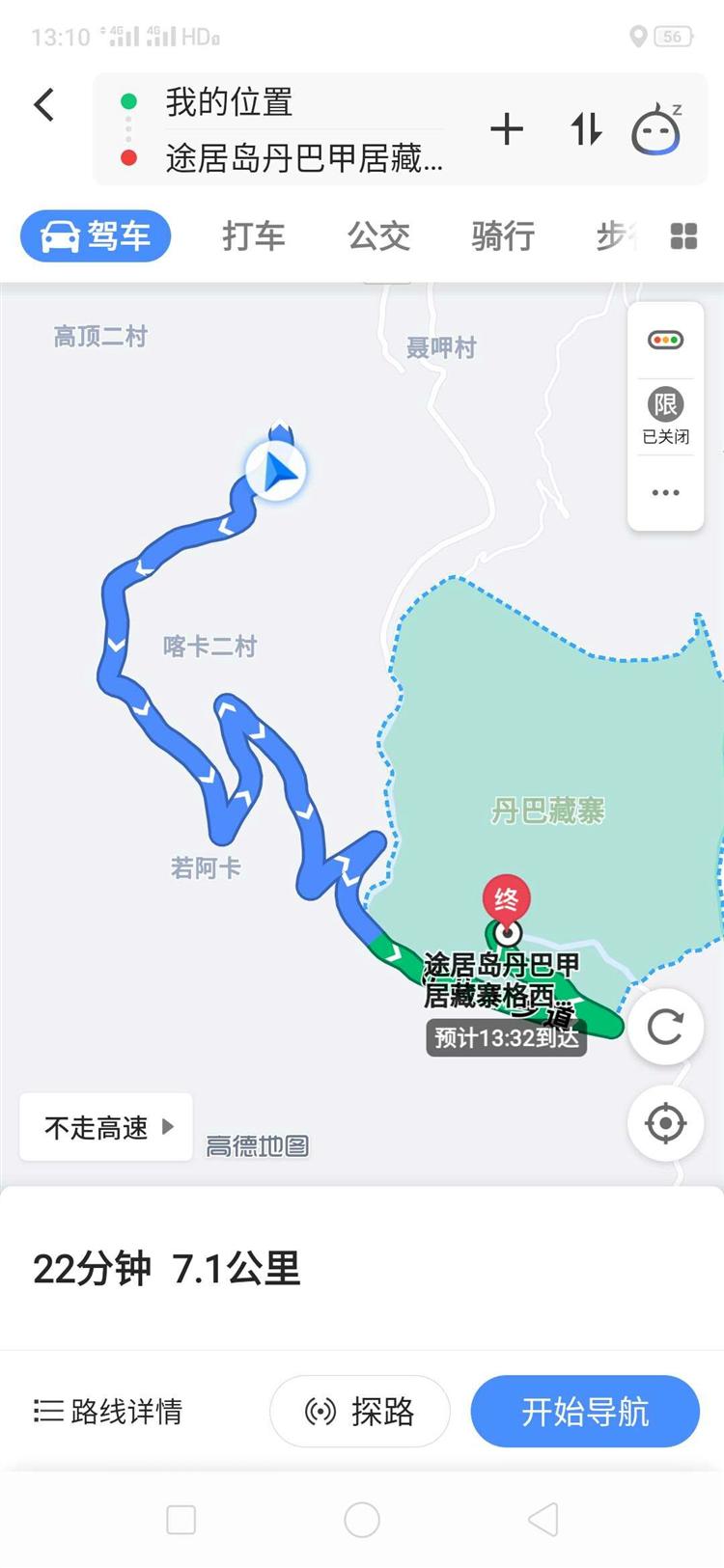724x1568 pixels.
Task: Open the voice assistant robot icon
Action: point(656,129)
